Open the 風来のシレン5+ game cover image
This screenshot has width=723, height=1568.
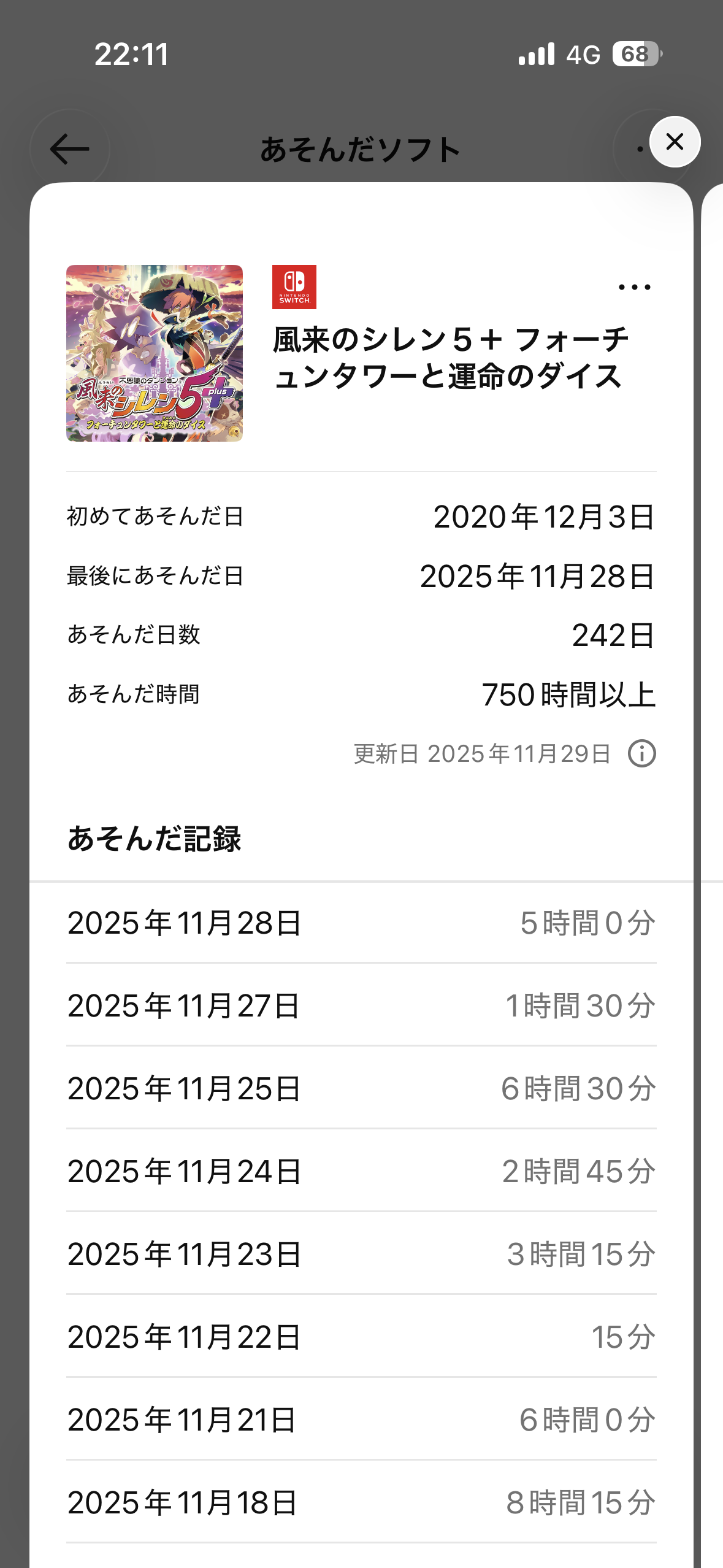pyautogui.click(x=155, y=353)
